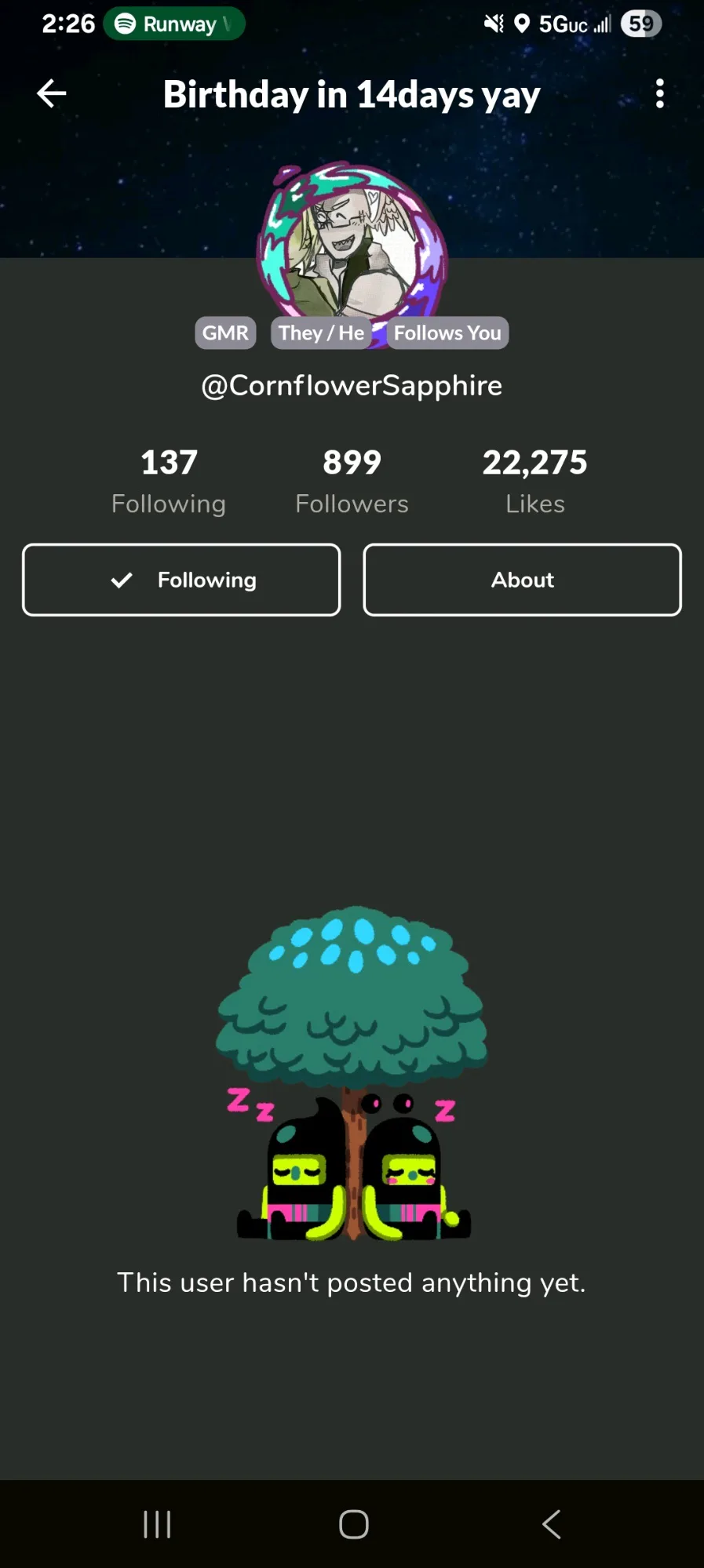Screen dimensions: 704x1568
Task: Open the About section
Action: pyautogui.click(x=522, y=580)
